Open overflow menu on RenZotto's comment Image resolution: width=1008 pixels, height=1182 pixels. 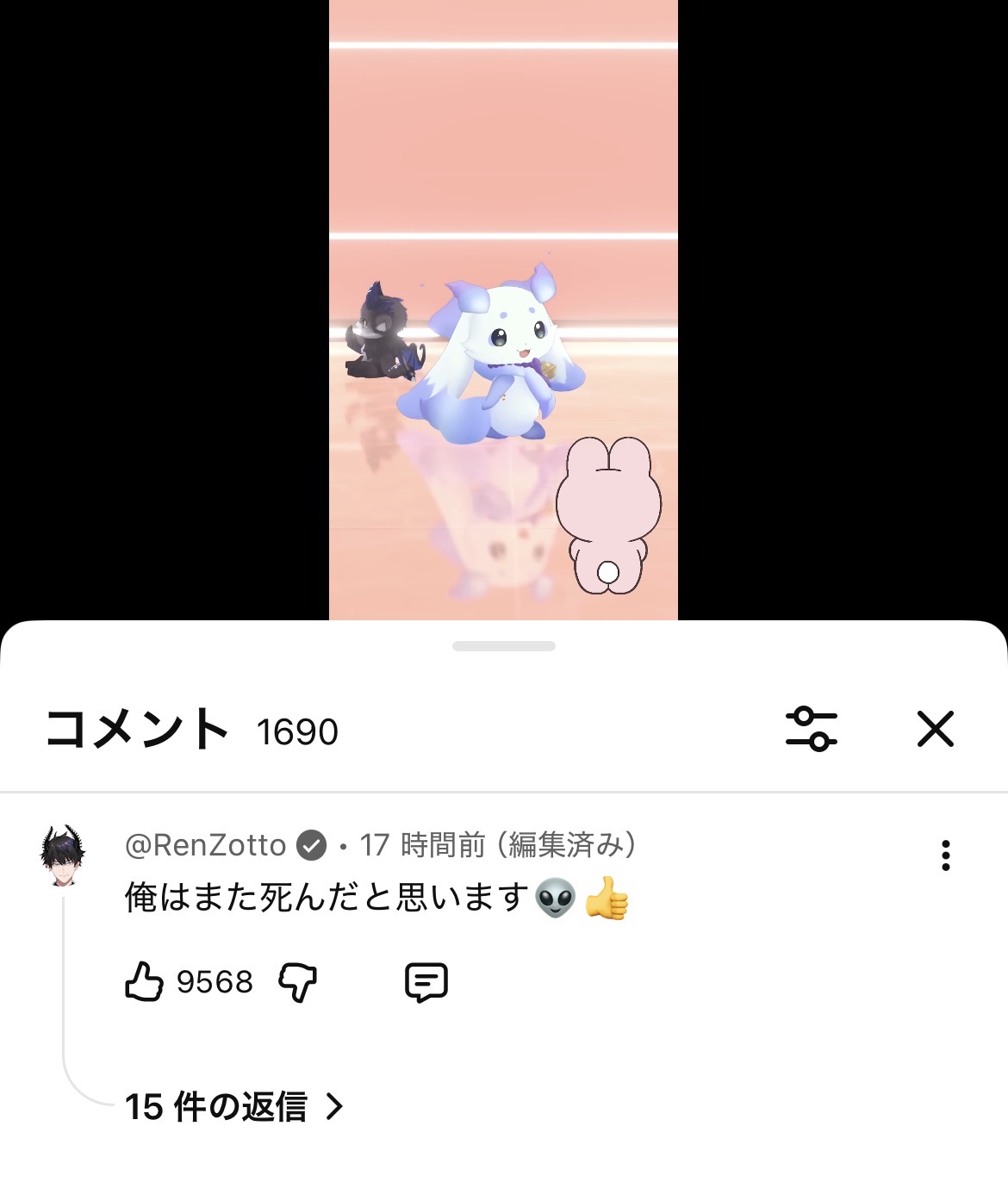click(x=945, y=855)
